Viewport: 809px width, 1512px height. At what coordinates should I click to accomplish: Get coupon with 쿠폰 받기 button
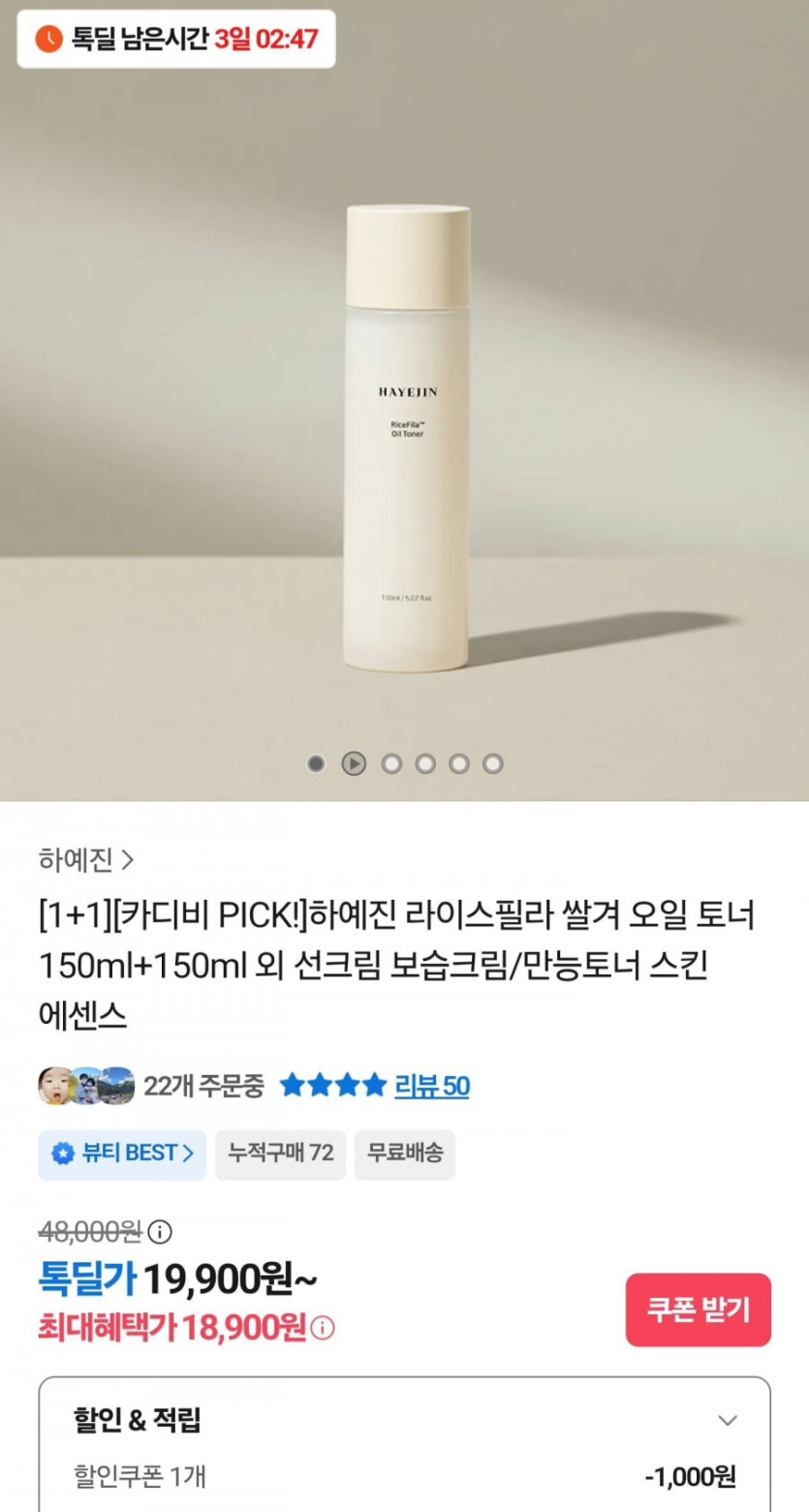tap(698, 1310)
